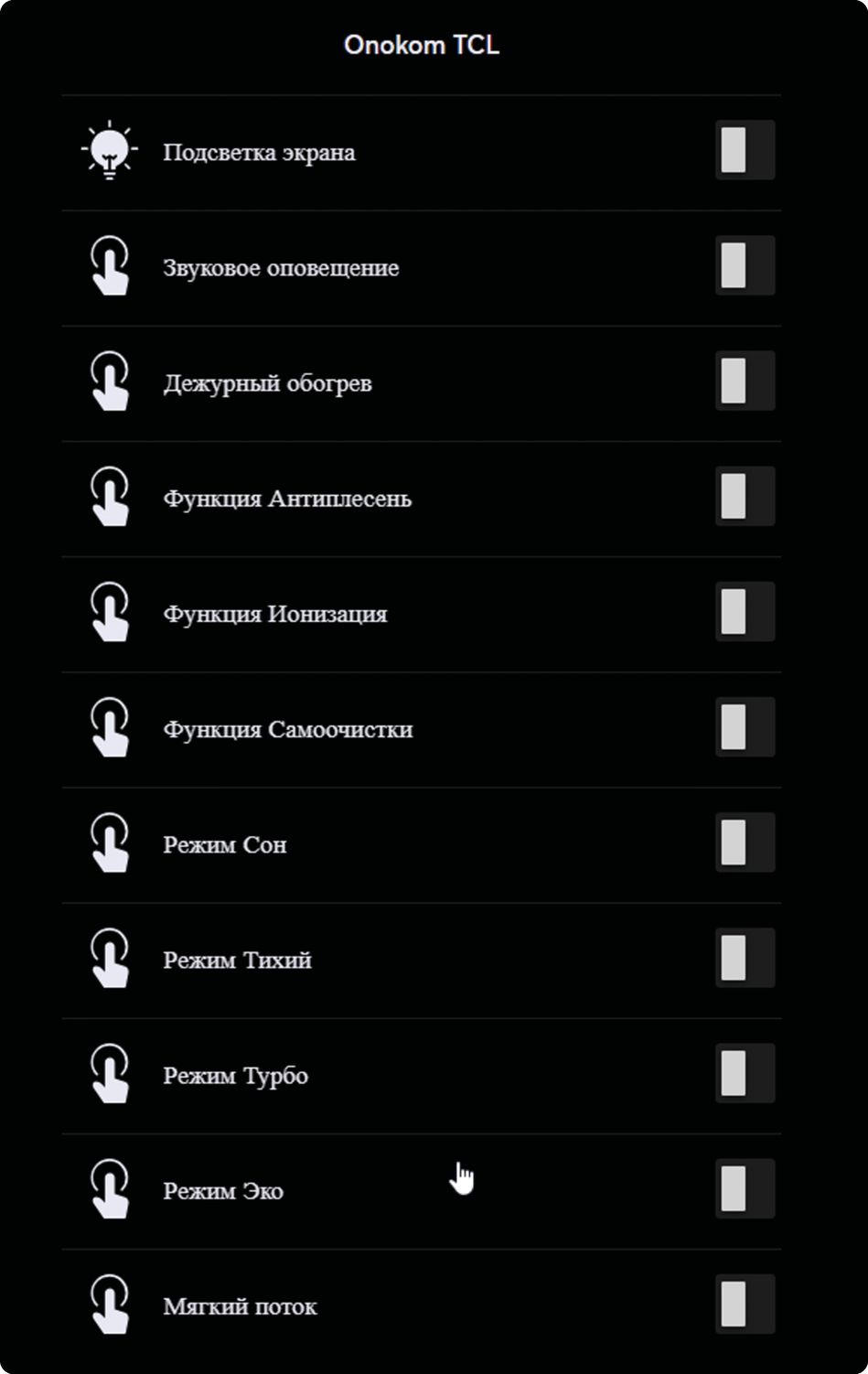This screenshot has width=868, height=1374.
Task: Enable Функция Ионизация toggle
Action: pyautogui.click(x=745, y=611)
